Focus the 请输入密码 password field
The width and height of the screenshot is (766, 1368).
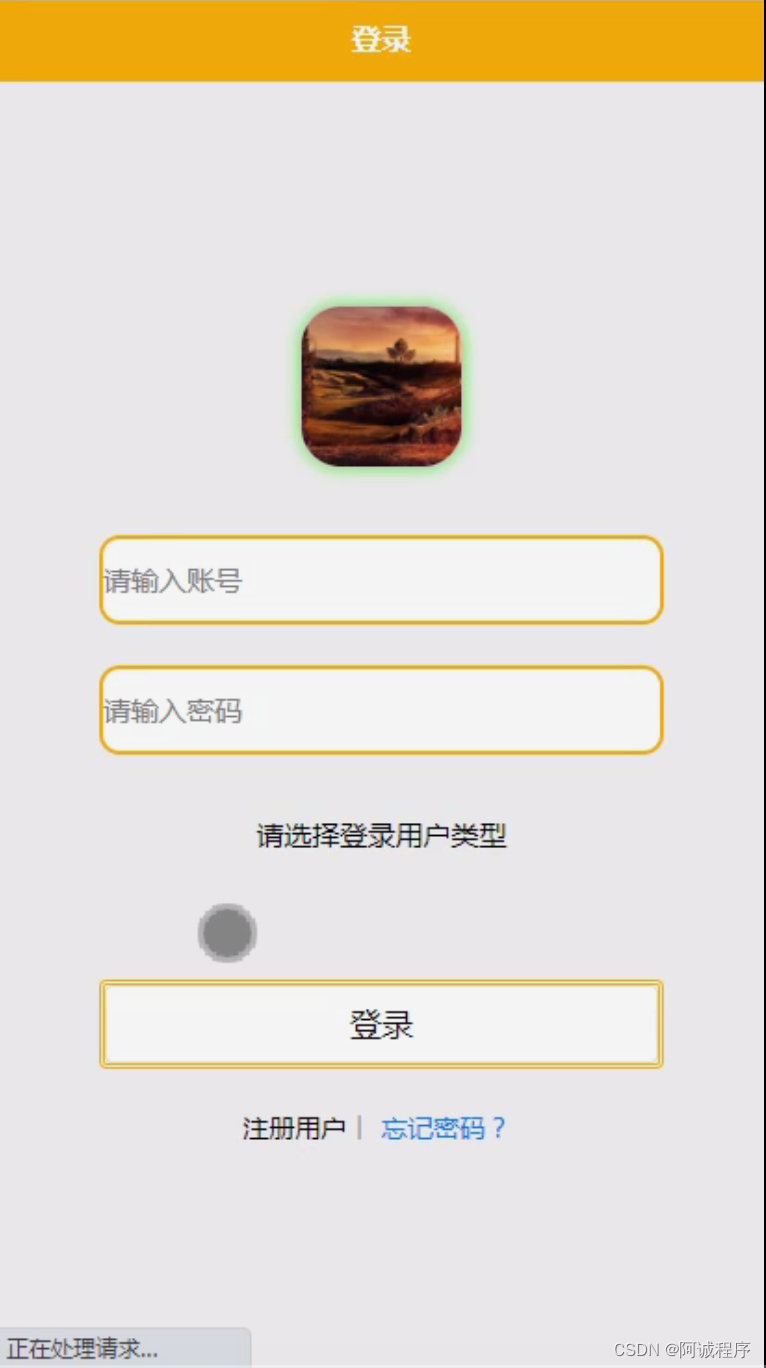381,710
